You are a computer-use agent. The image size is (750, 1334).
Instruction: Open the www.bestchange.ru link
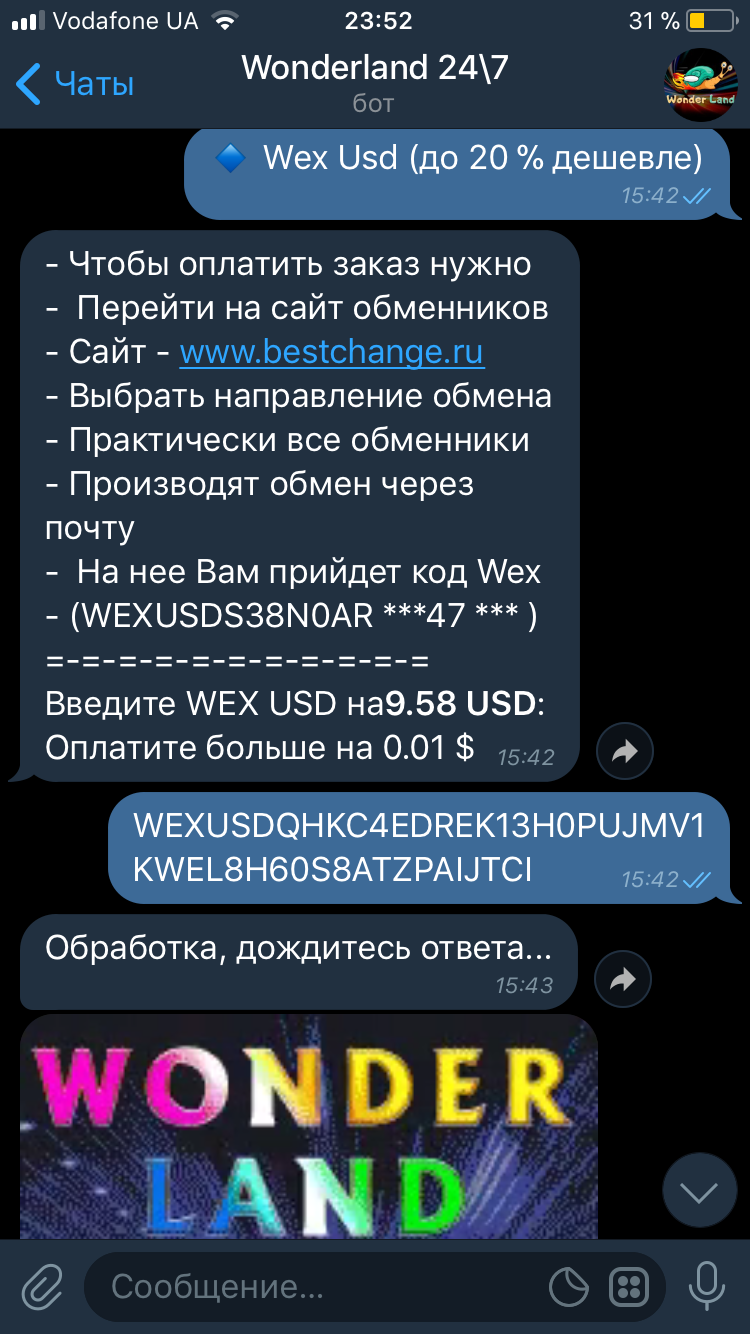(332, 352)
